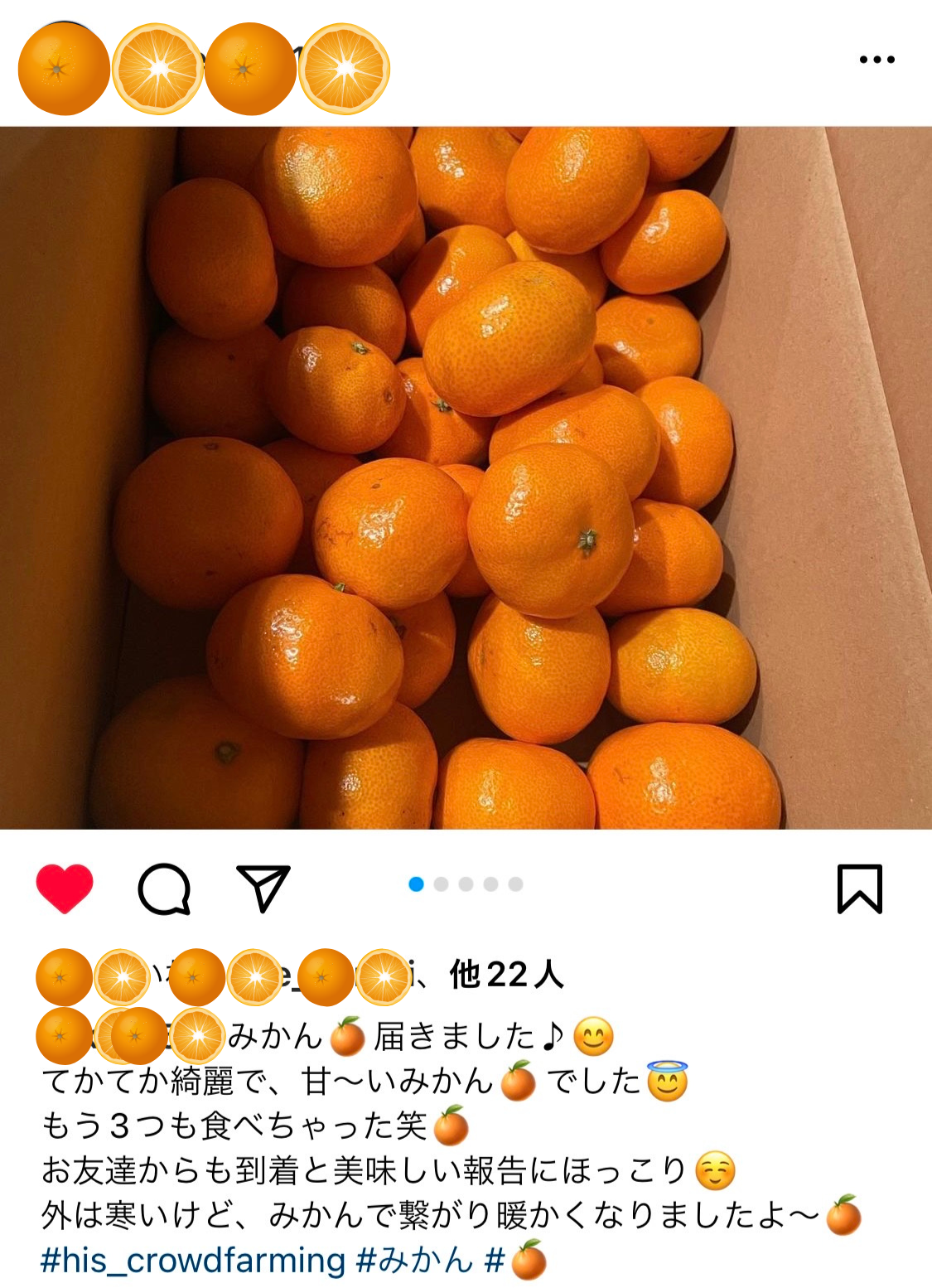Open the comments bubble icon
932x1288 pixels.
[164, 889]
